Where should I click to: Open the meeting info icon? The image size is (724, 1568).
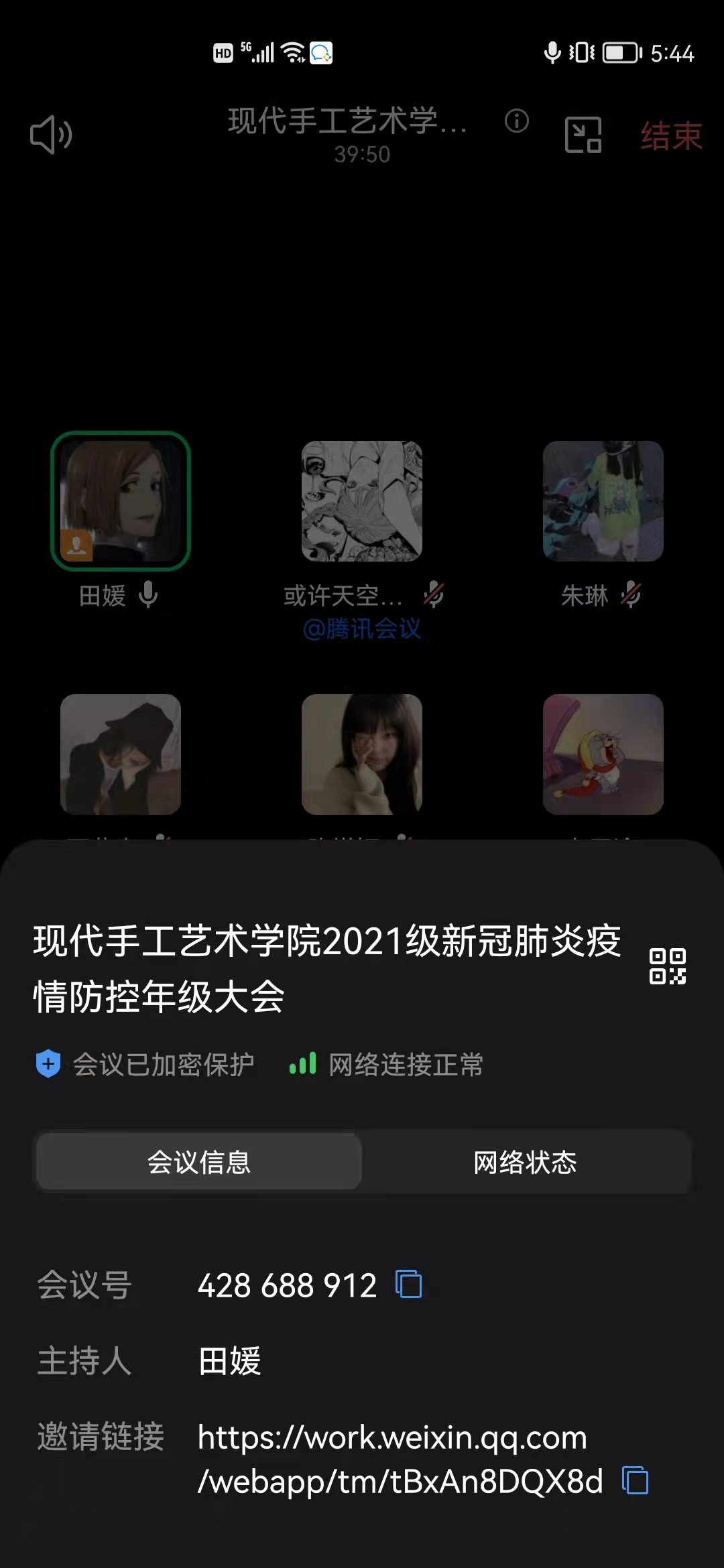coord(516,121)
